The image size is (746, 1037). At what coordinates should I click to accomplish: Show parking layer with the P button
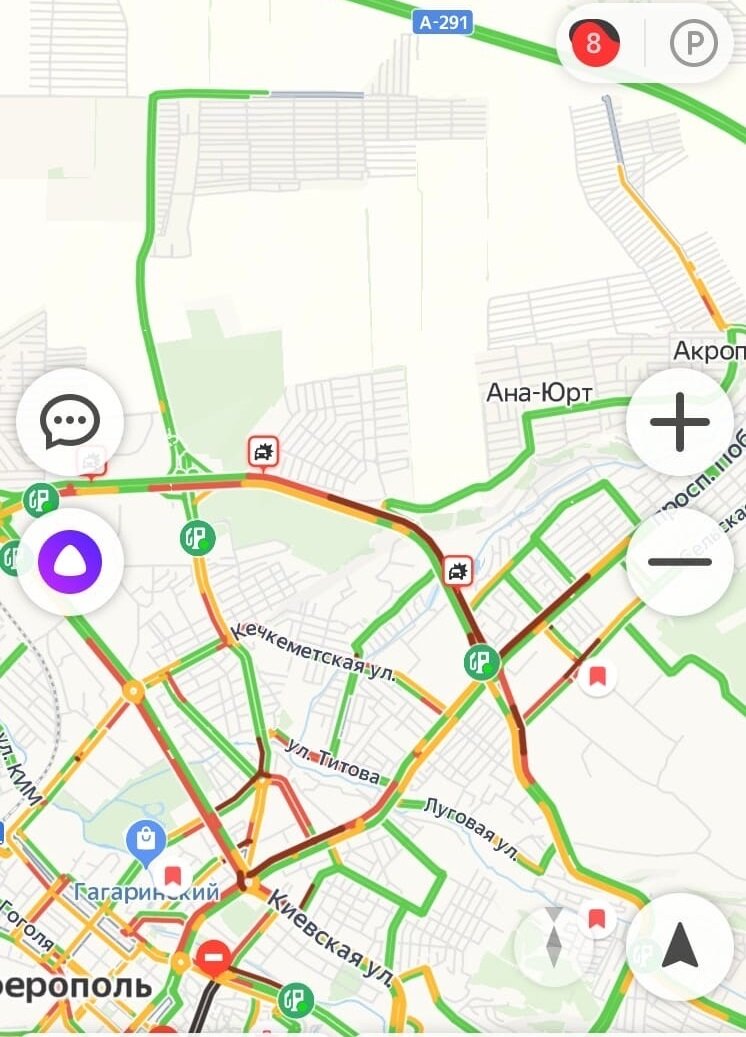(x=693, y=44)
